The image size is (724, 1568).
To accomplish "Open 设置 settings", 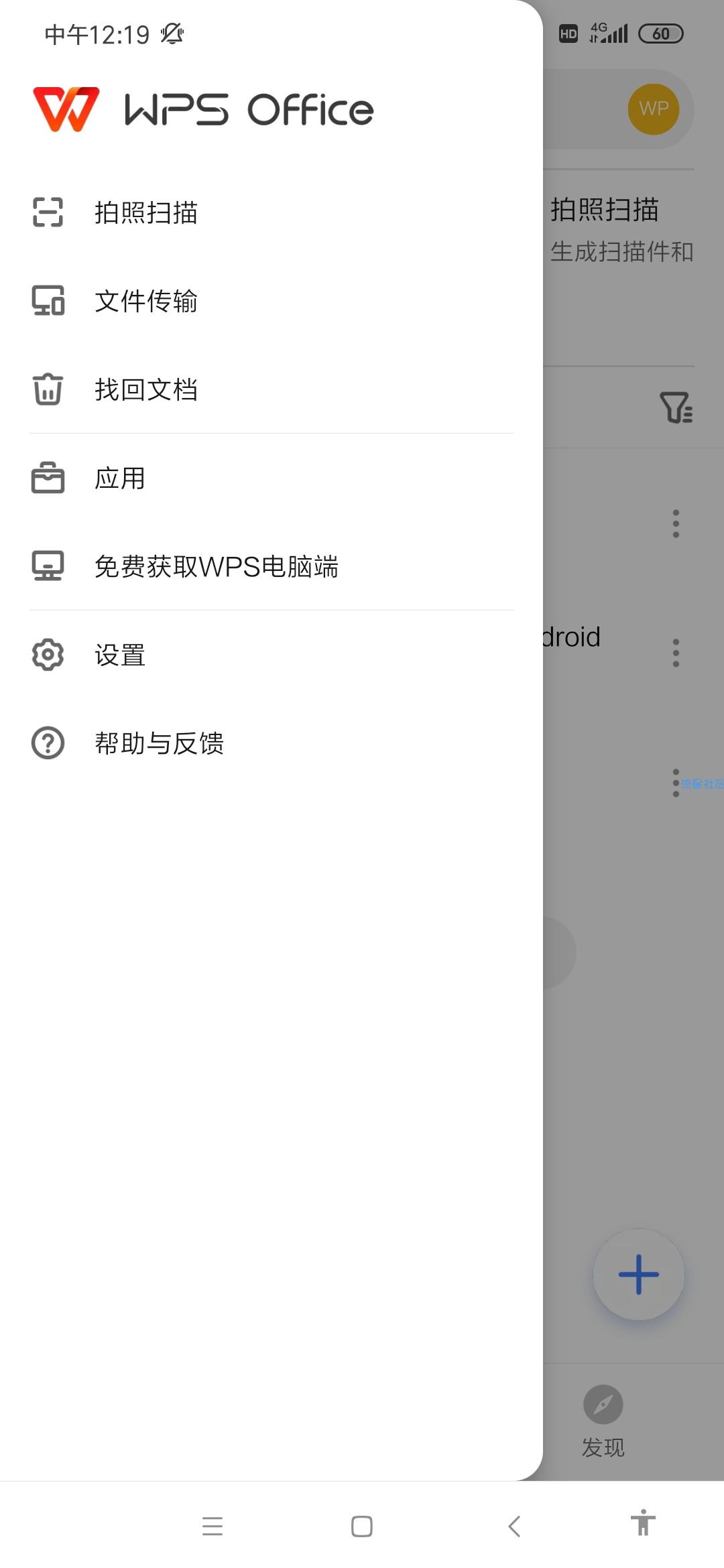I will 120,655.
